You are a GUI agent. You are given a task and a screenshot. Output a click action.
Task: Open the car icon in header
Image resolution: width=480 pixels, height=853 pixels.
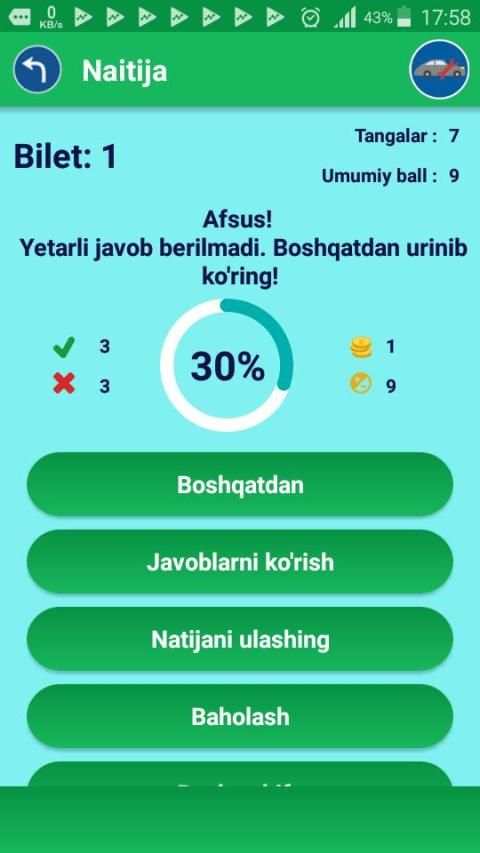(439, 69)
